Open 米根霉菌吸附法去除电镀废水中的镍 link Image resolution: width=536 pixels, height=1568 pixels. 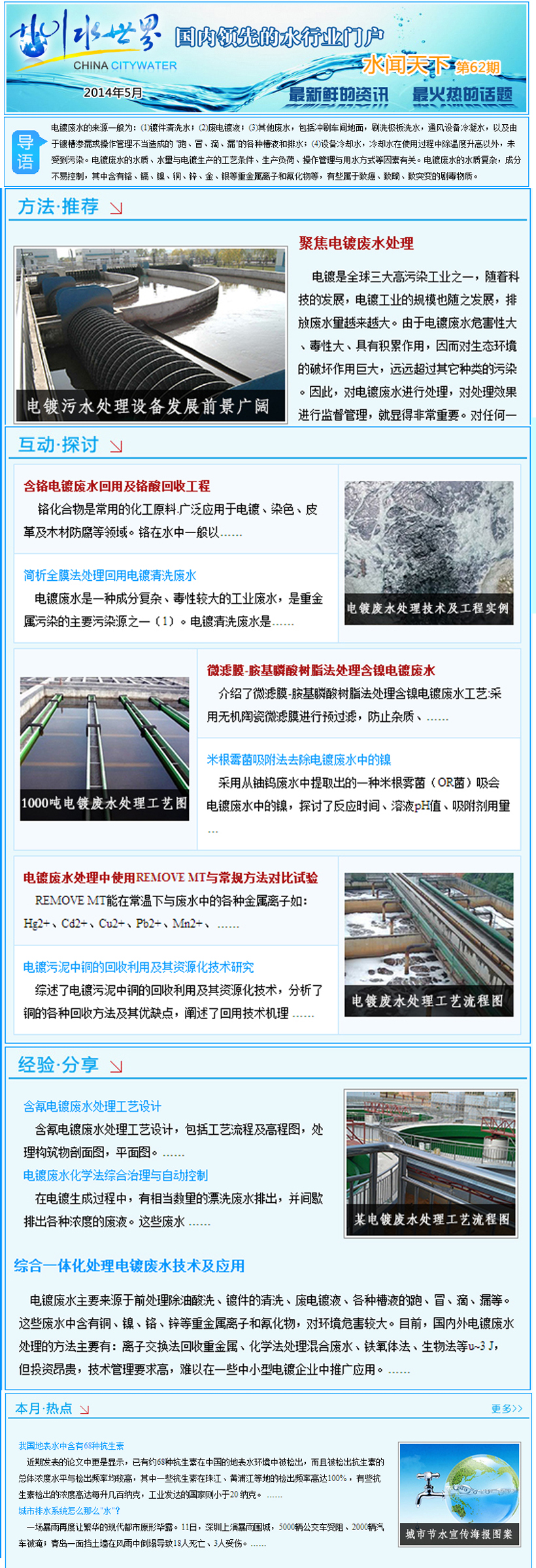[x=299, y=759]
